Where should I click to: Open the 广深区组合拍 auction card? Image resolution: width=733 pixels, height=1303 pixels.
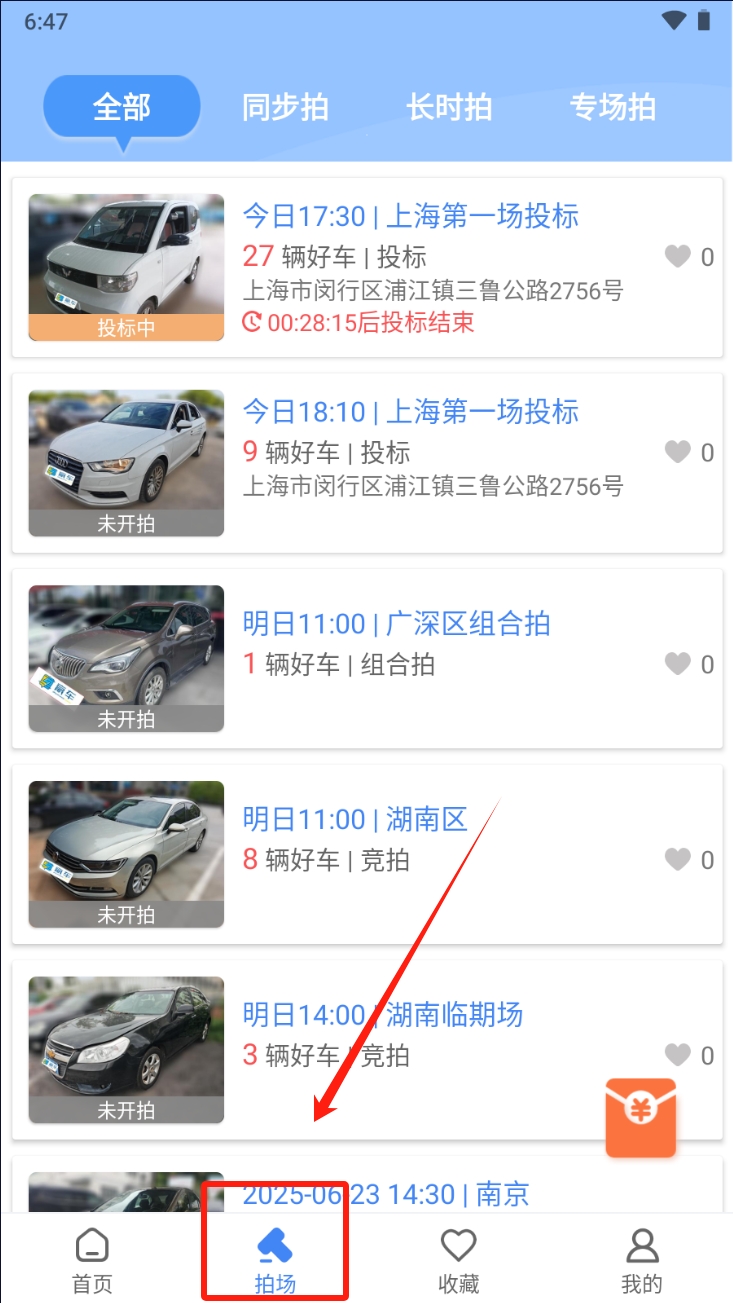pos(396,624)
